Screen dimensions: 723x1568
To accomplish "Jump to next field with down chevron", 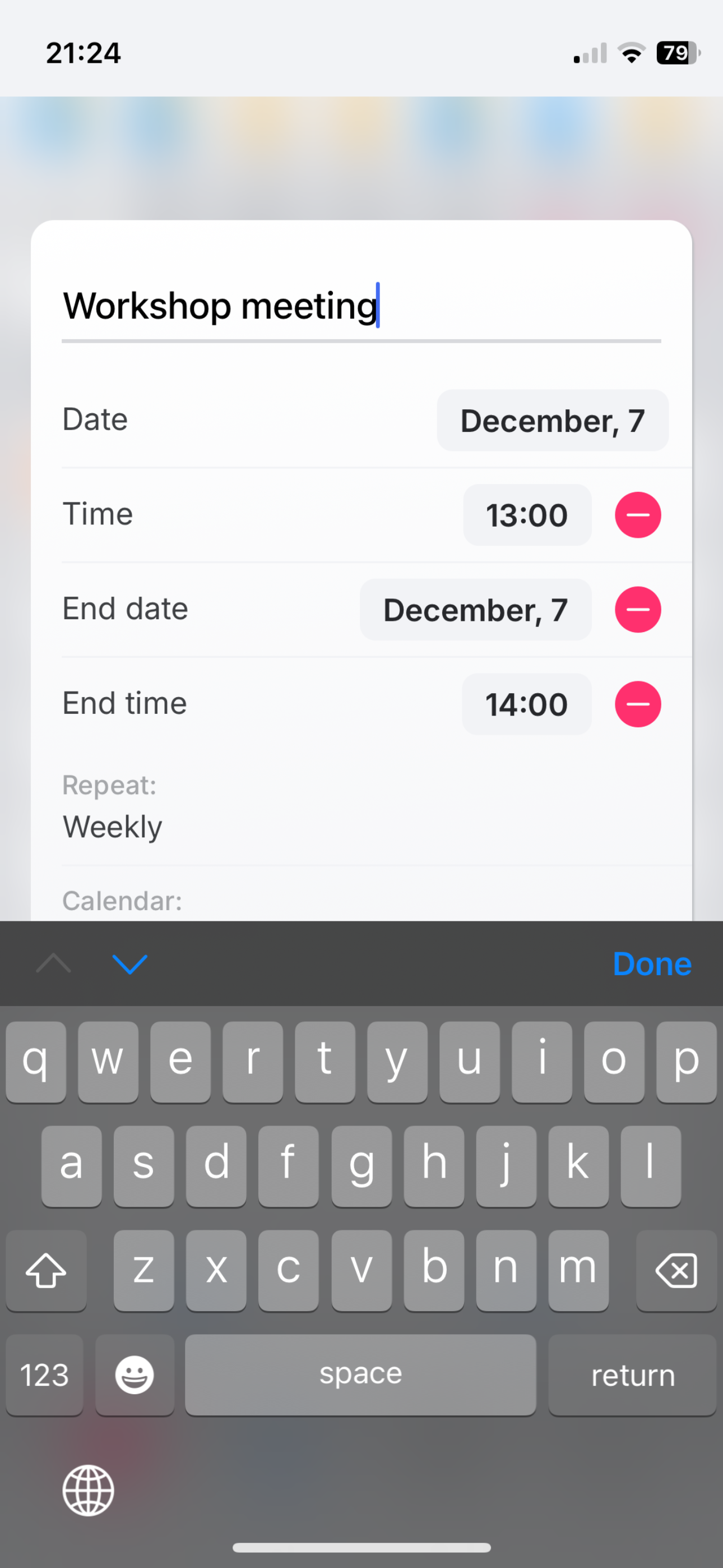I will pyautogui.click(x=129, y=964).
